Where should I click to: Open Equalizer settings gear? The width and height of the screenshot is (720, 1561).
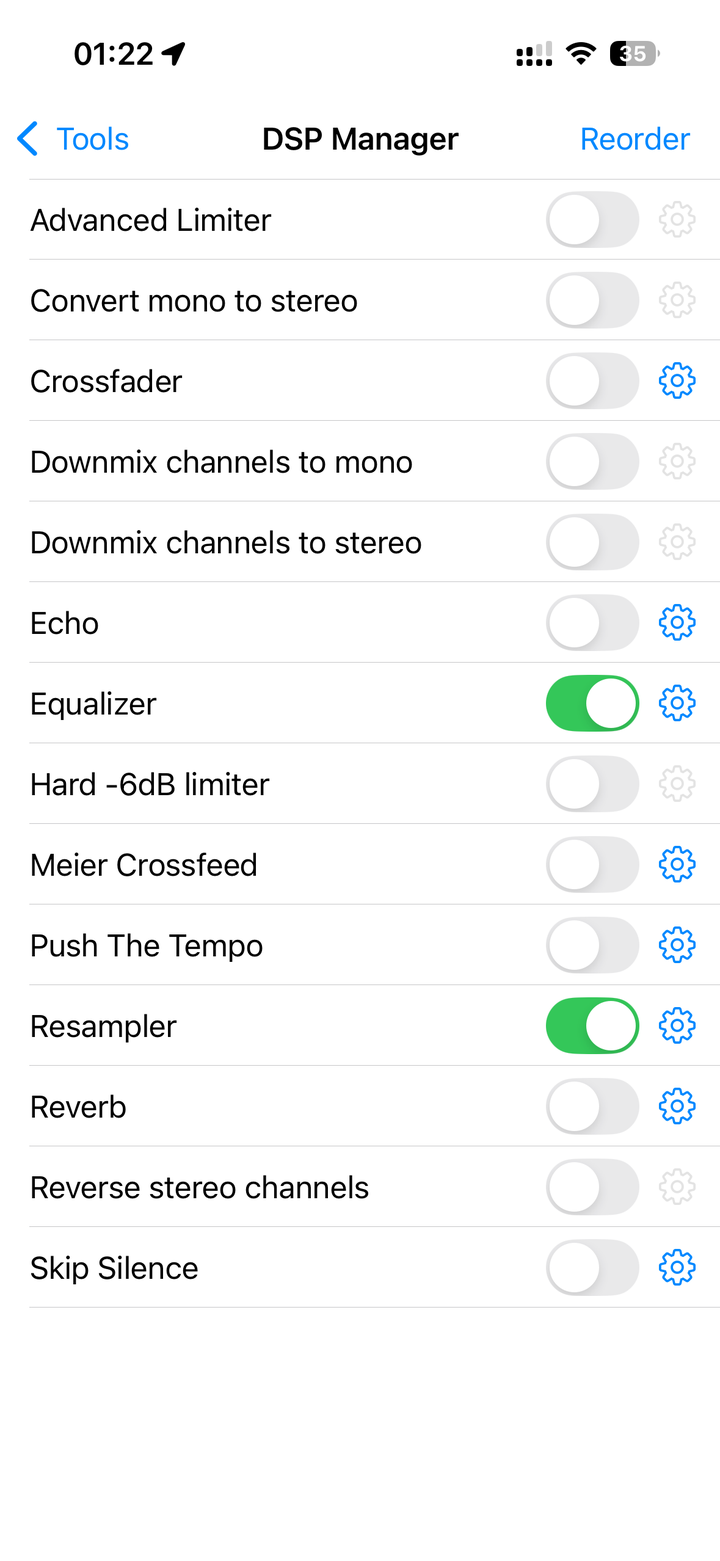pos(677,703)
